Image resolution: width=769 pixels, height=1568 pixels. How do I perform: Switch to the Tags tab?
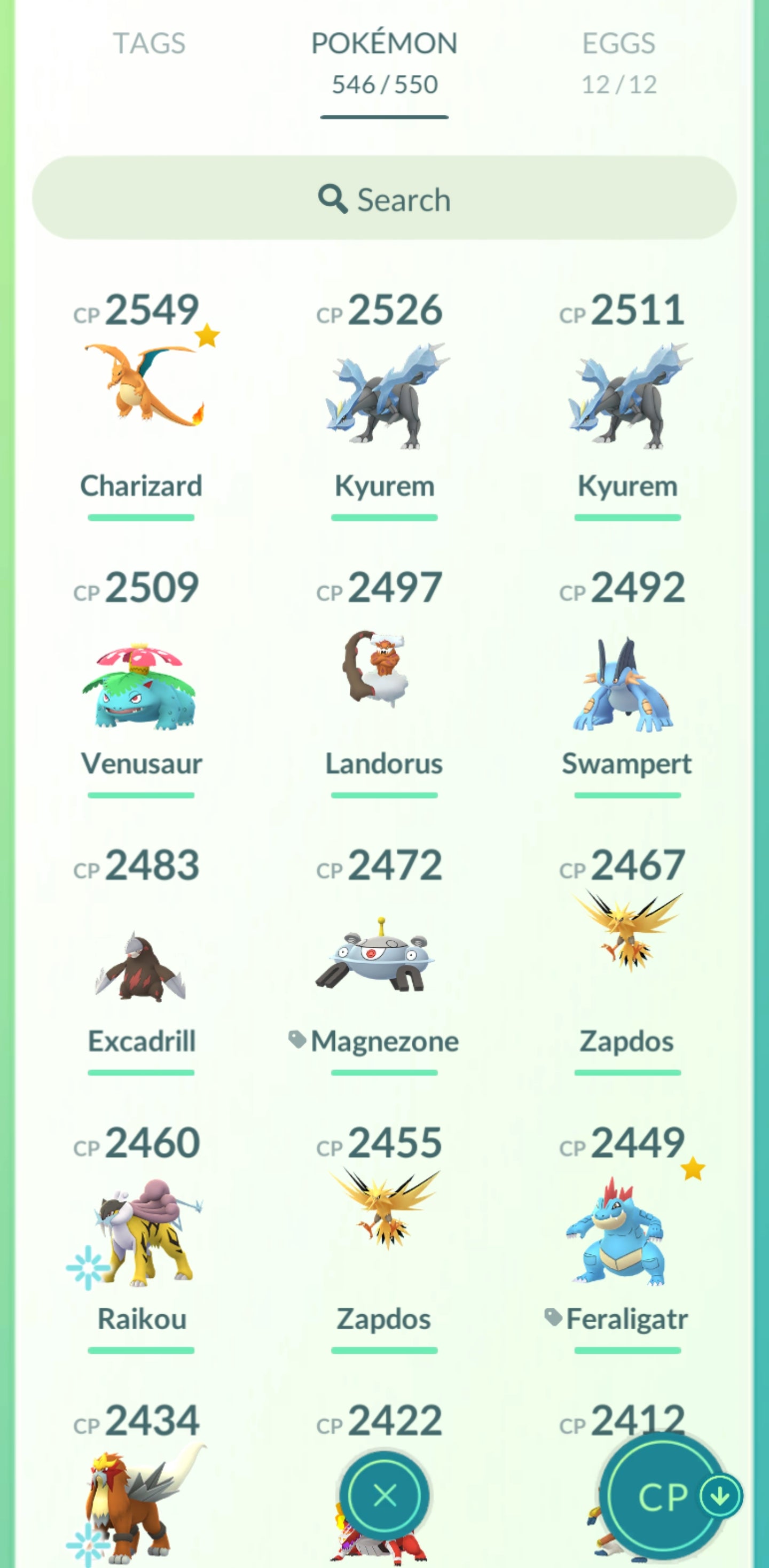(148, 44)
